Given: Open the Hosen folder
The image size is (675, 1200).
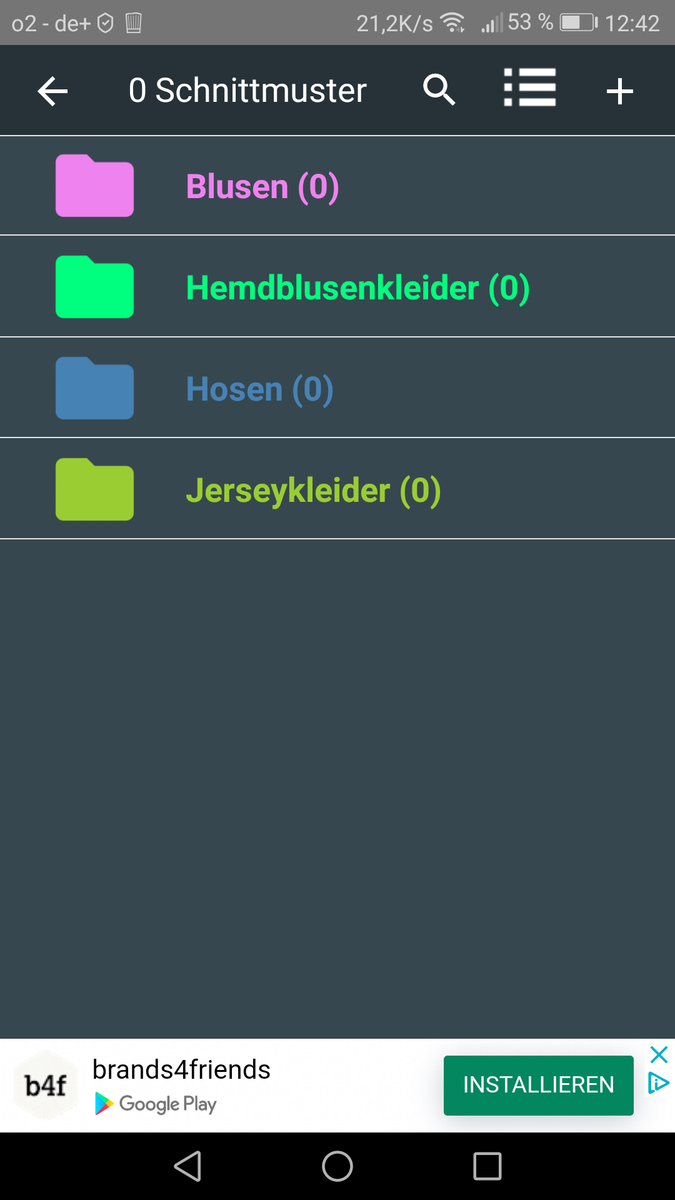Looking at the screenshot, I should click(337, 388).
